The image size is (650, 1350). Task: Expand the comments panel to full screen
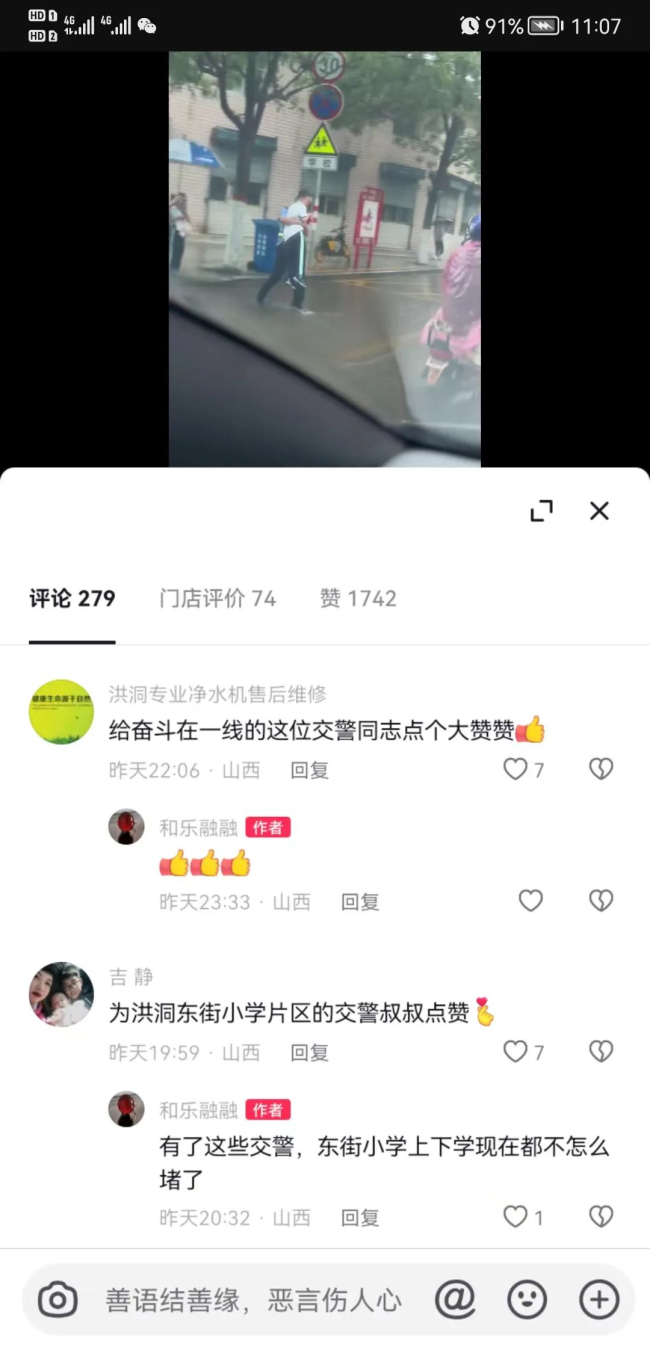pos(541,511)
